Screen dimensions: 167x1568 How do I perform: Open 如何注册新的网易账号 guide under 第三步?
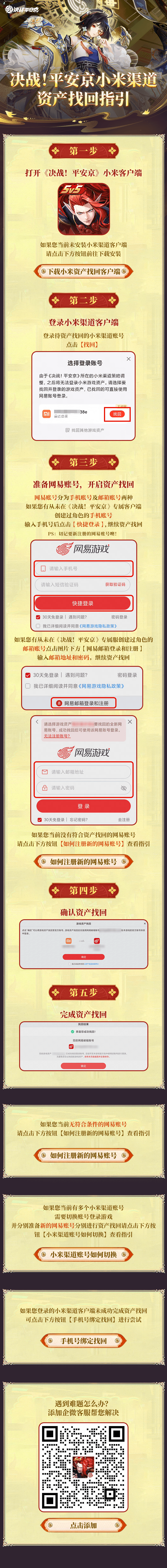pyautogui.click(x=83, y=861)
